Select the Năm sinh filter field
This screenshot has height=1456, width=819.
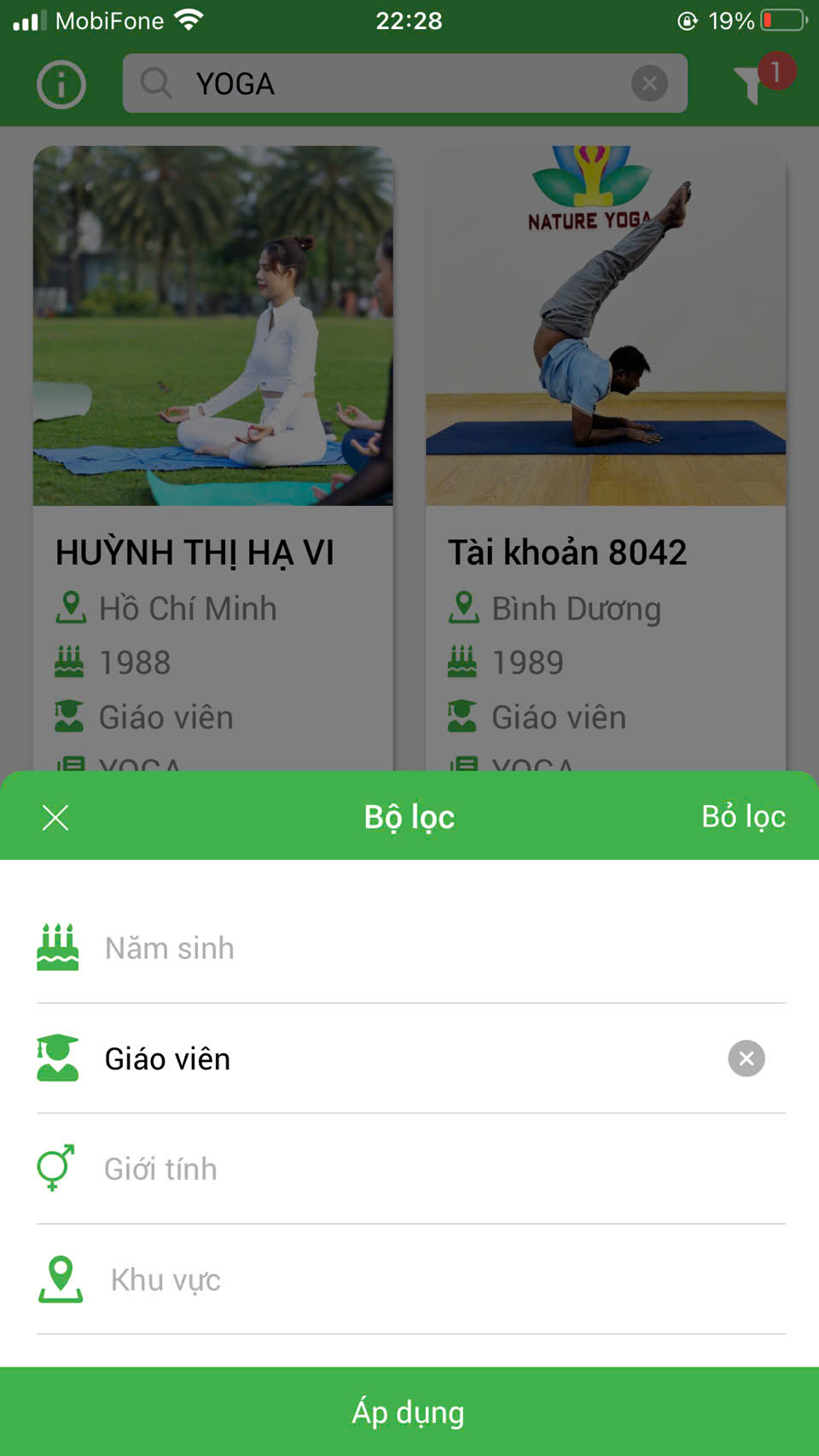(x=409, y=948)
